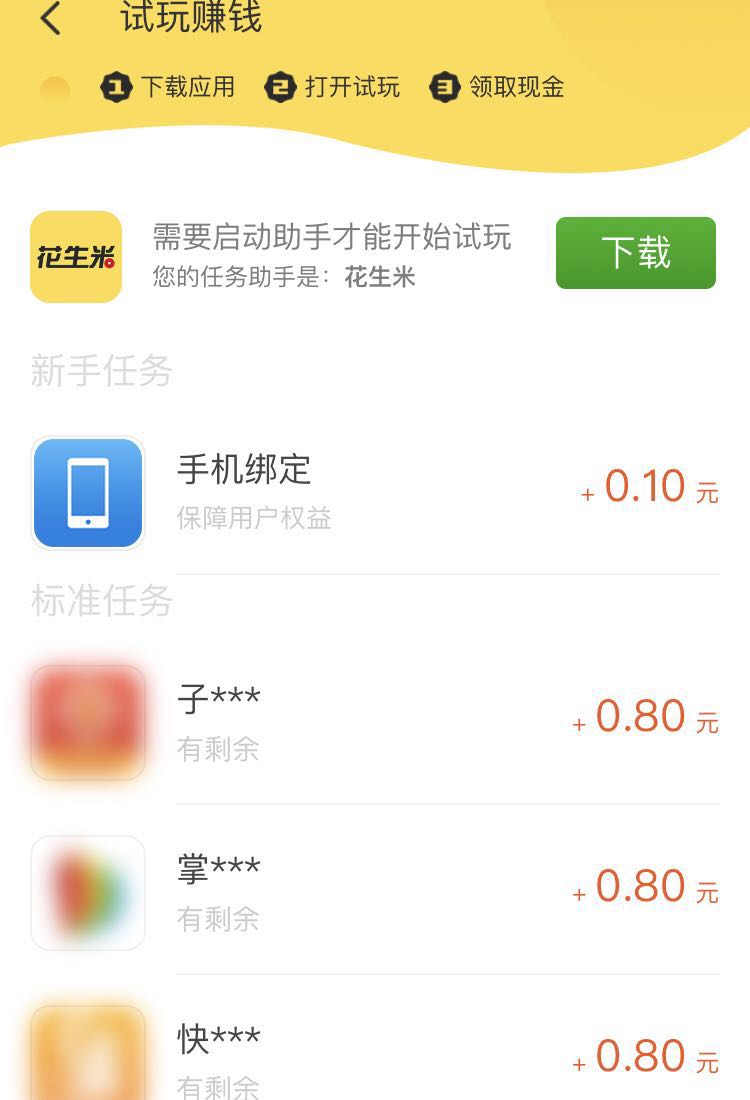The image size is (750, 1100).
Task: Open the 手机绑定 task
Action: point(375,492)
